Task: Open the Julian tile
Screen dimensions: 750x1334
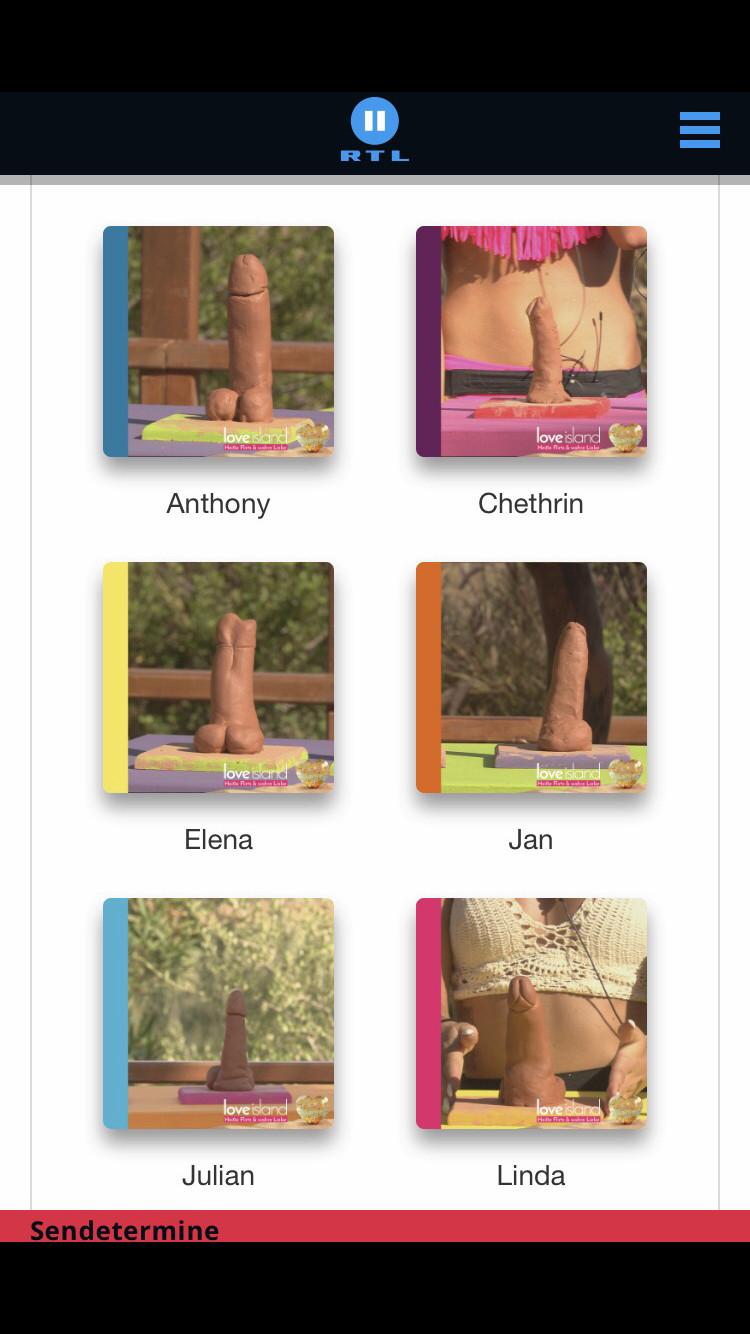Action: click(218, 1014)
